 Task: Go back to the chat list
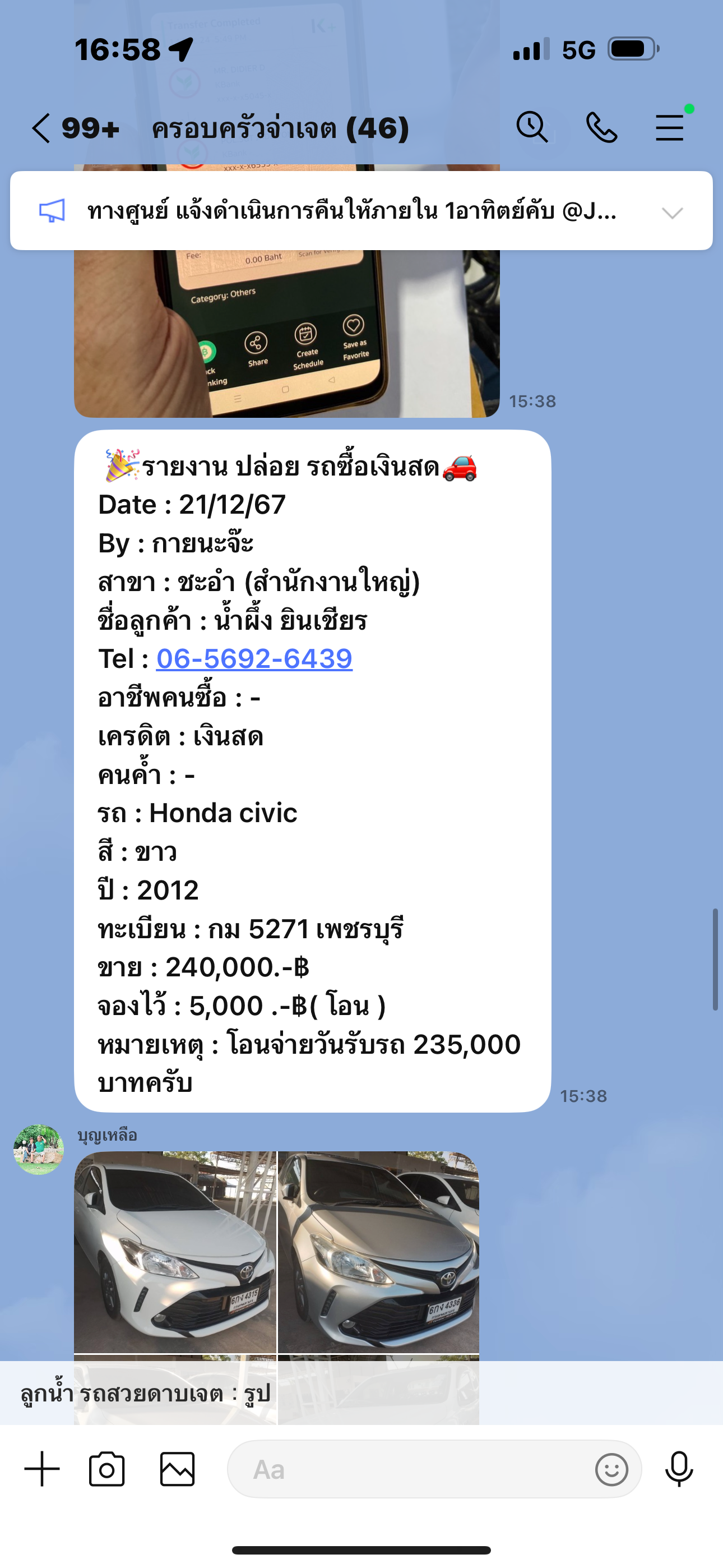[41, 128]
